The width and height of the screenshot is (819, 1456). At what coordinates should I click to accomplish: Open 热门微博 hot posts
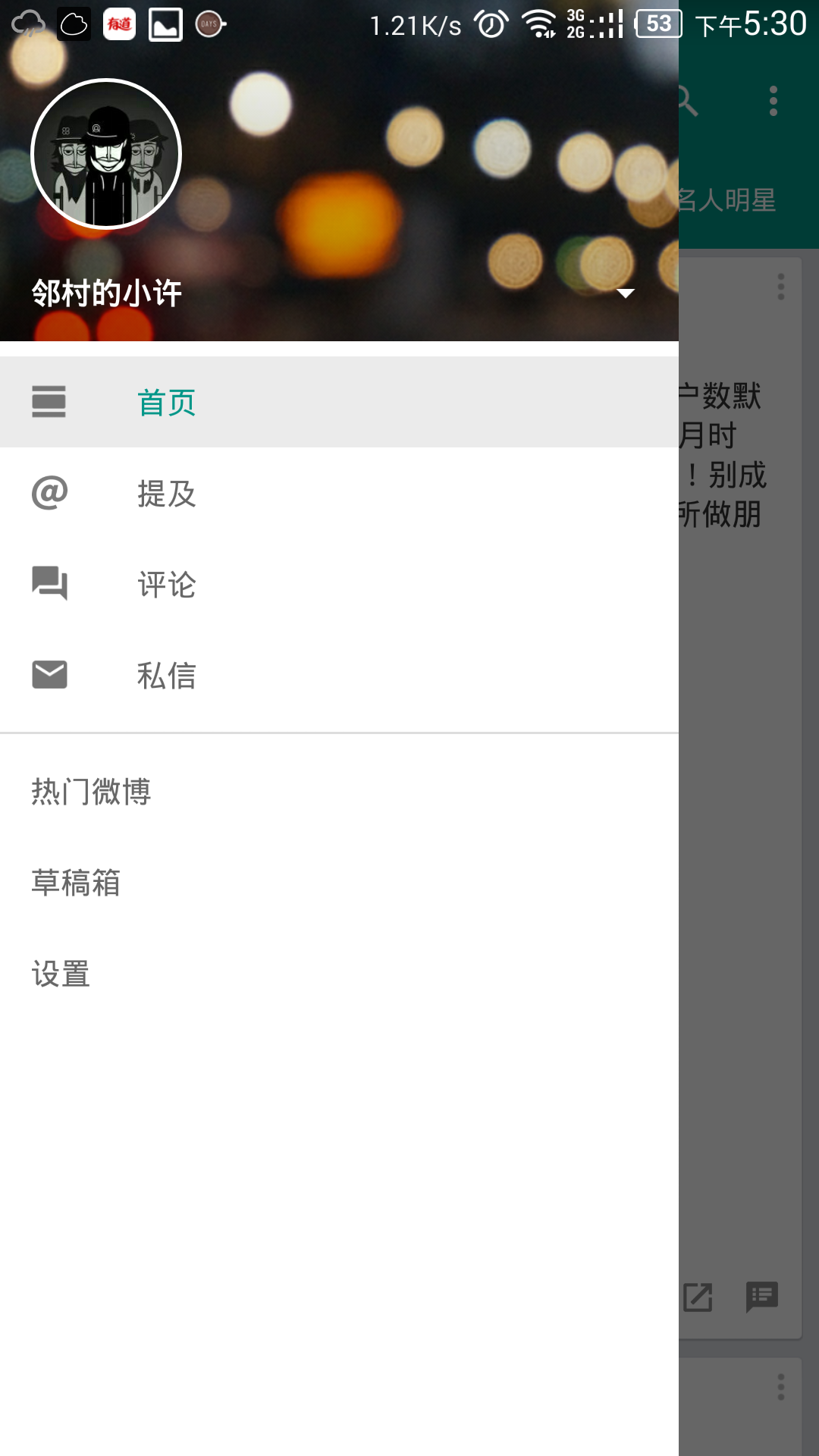tap(91, 792)
